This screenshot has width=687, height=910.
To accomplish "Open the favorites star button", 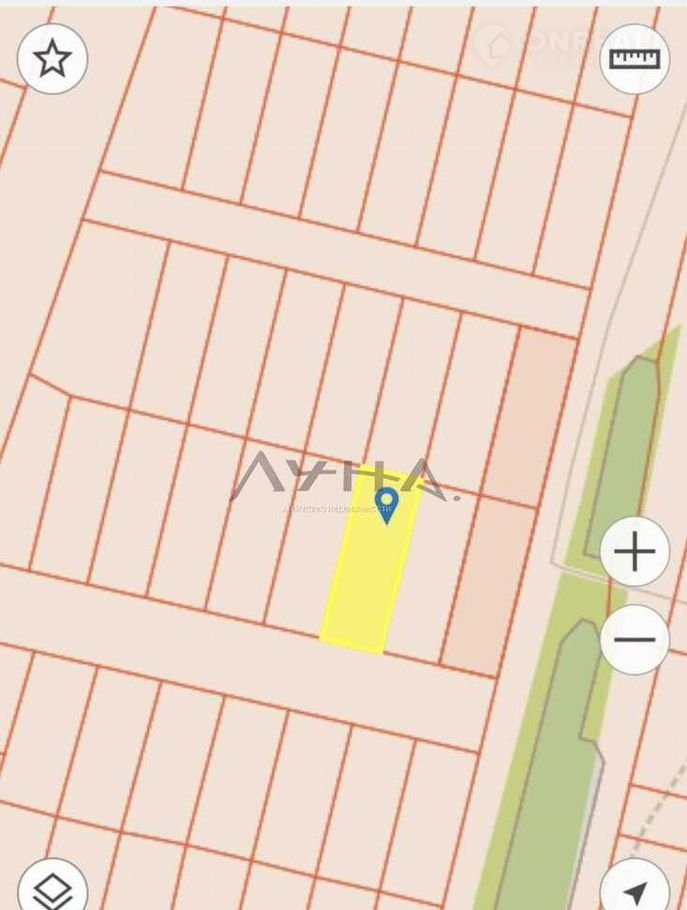I will click(52, 59).
